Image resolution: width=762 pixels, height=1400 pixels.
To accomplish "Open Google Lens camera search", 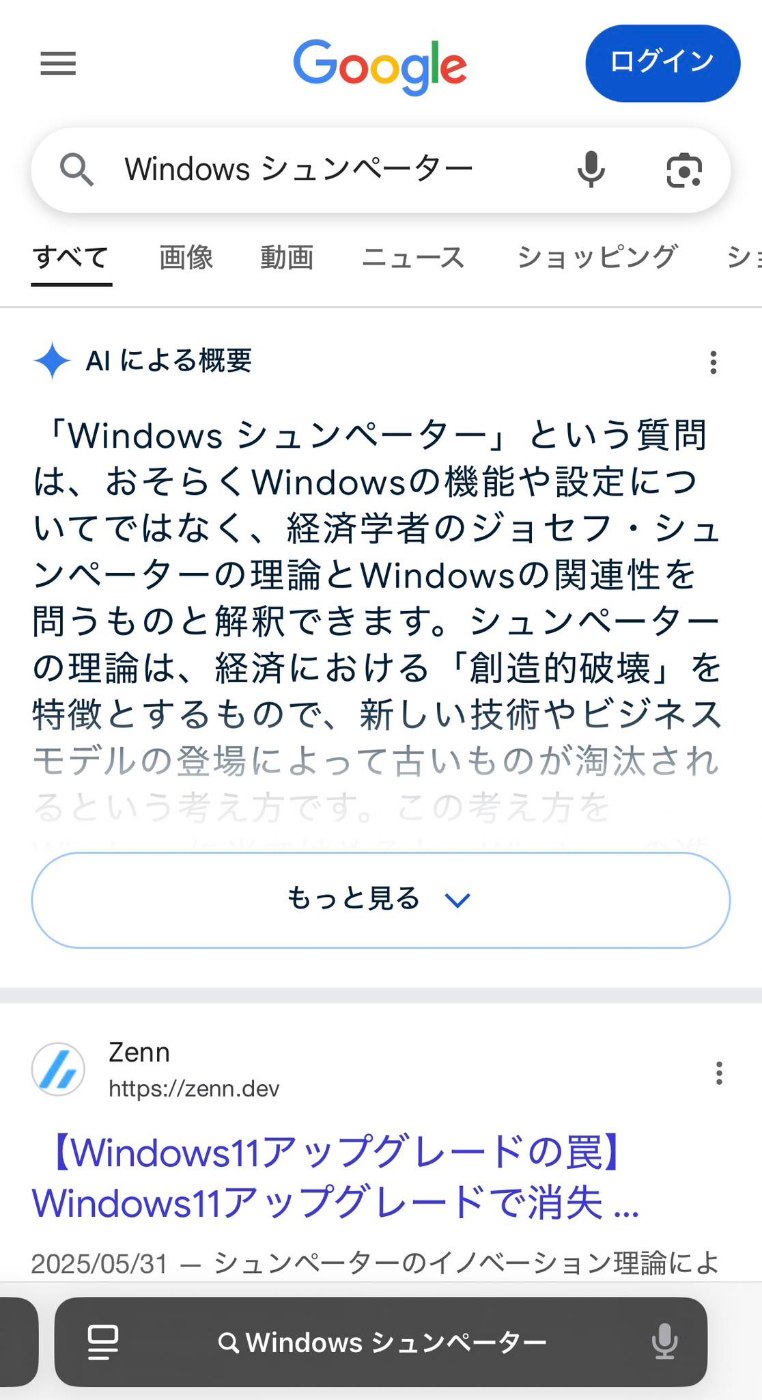I will point(684,170).
